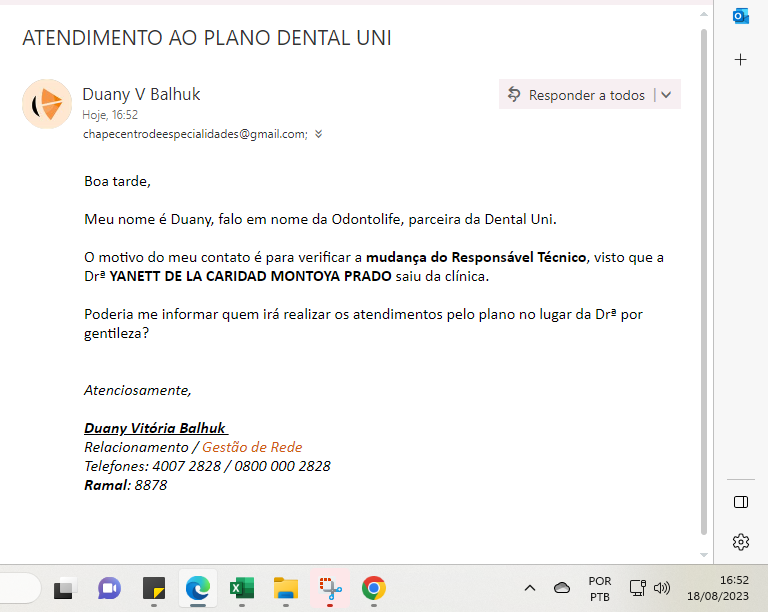The width and height of the screenshot is (768, 612).
Task: Show hidden tray icons chevron
Action: pos(529,588)
